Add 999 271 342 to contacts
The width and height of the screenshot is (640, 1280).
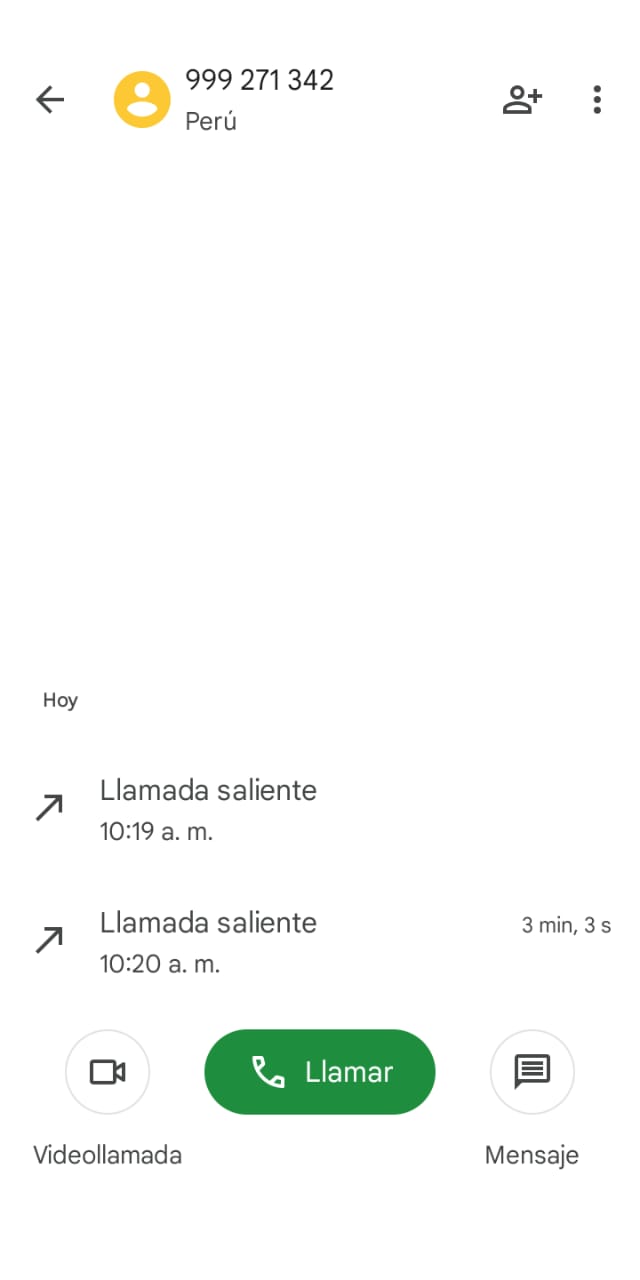point(521,99)
